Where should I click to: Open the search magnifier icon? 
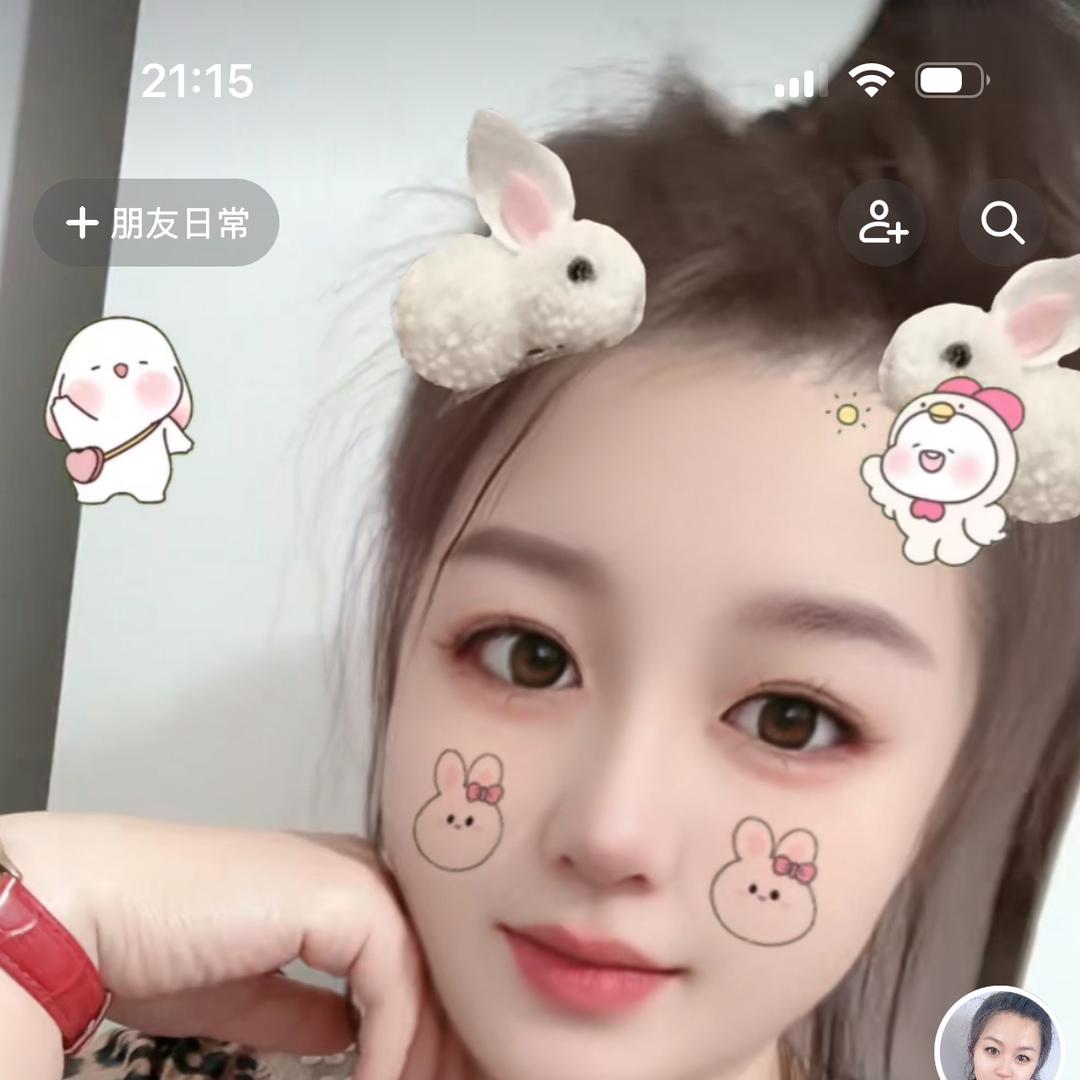point(1002,223)
